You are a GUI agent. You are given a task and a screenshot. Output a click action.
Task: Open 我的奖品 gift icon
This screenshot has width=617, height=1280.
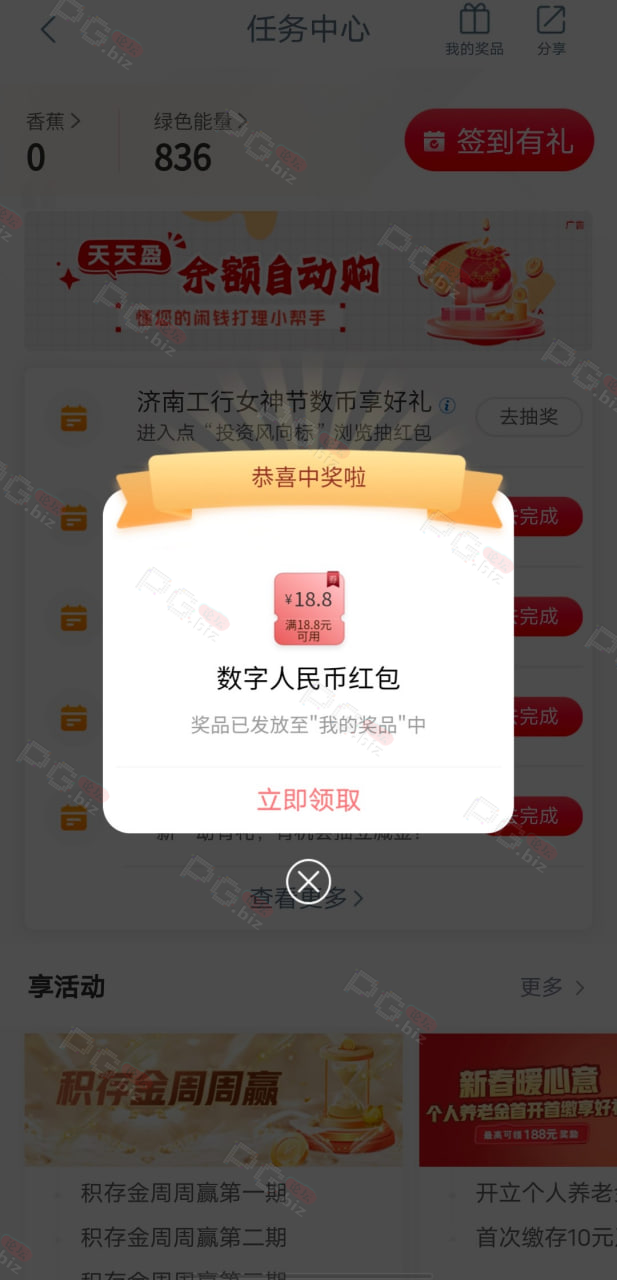[x=474, y=30]
